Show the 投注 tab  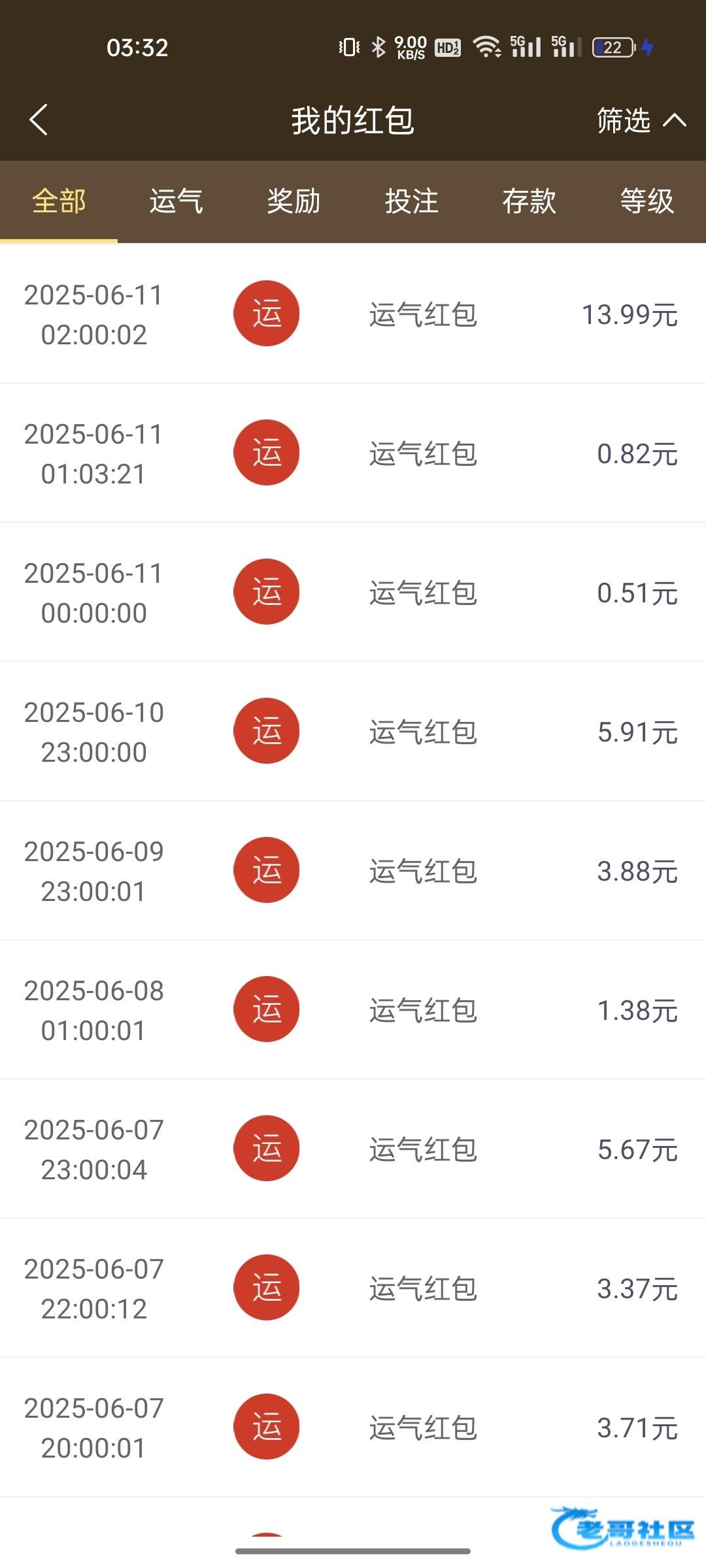point(411,201)
